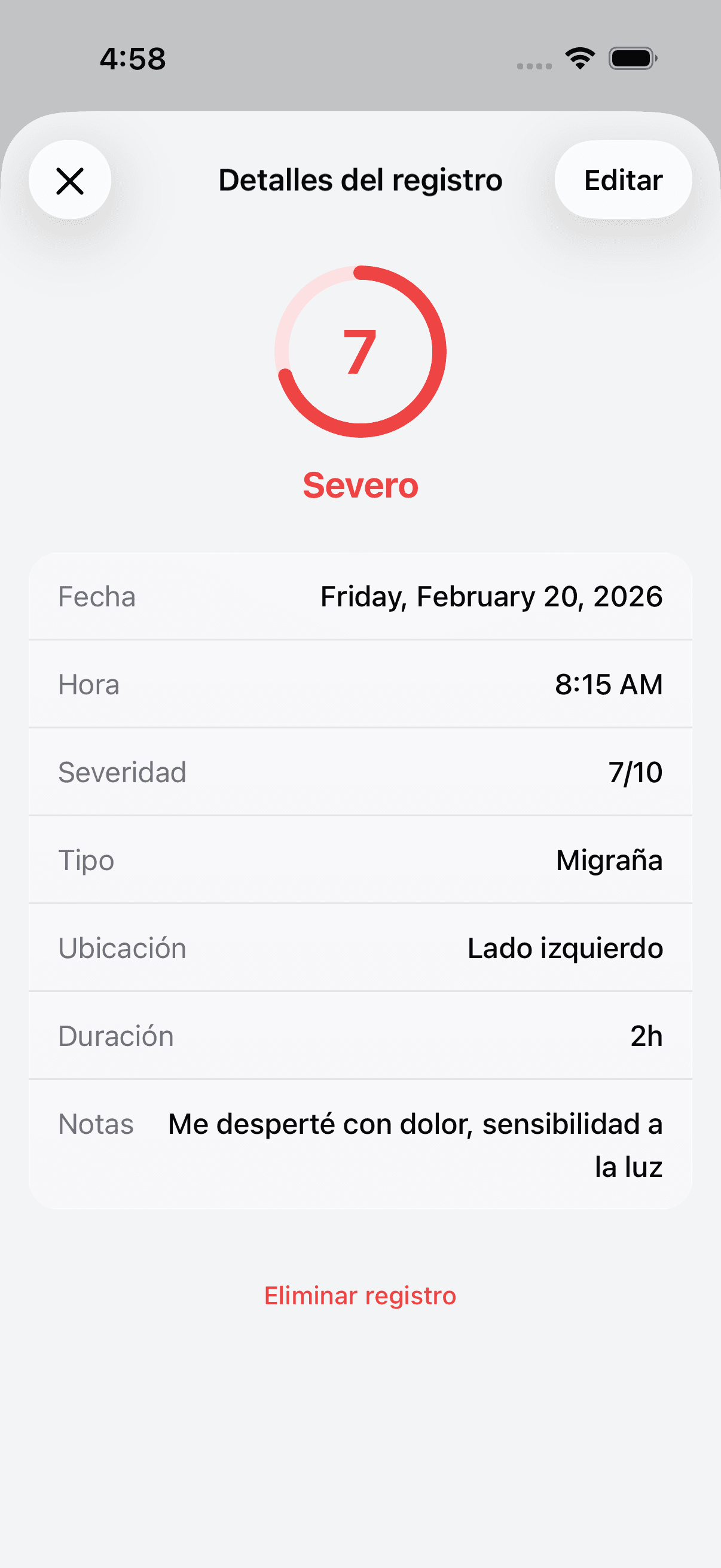This screenshot has height=1568, width=721.
Task: Tap the date Friday, February 20, 2026
Action: point(491,597)
